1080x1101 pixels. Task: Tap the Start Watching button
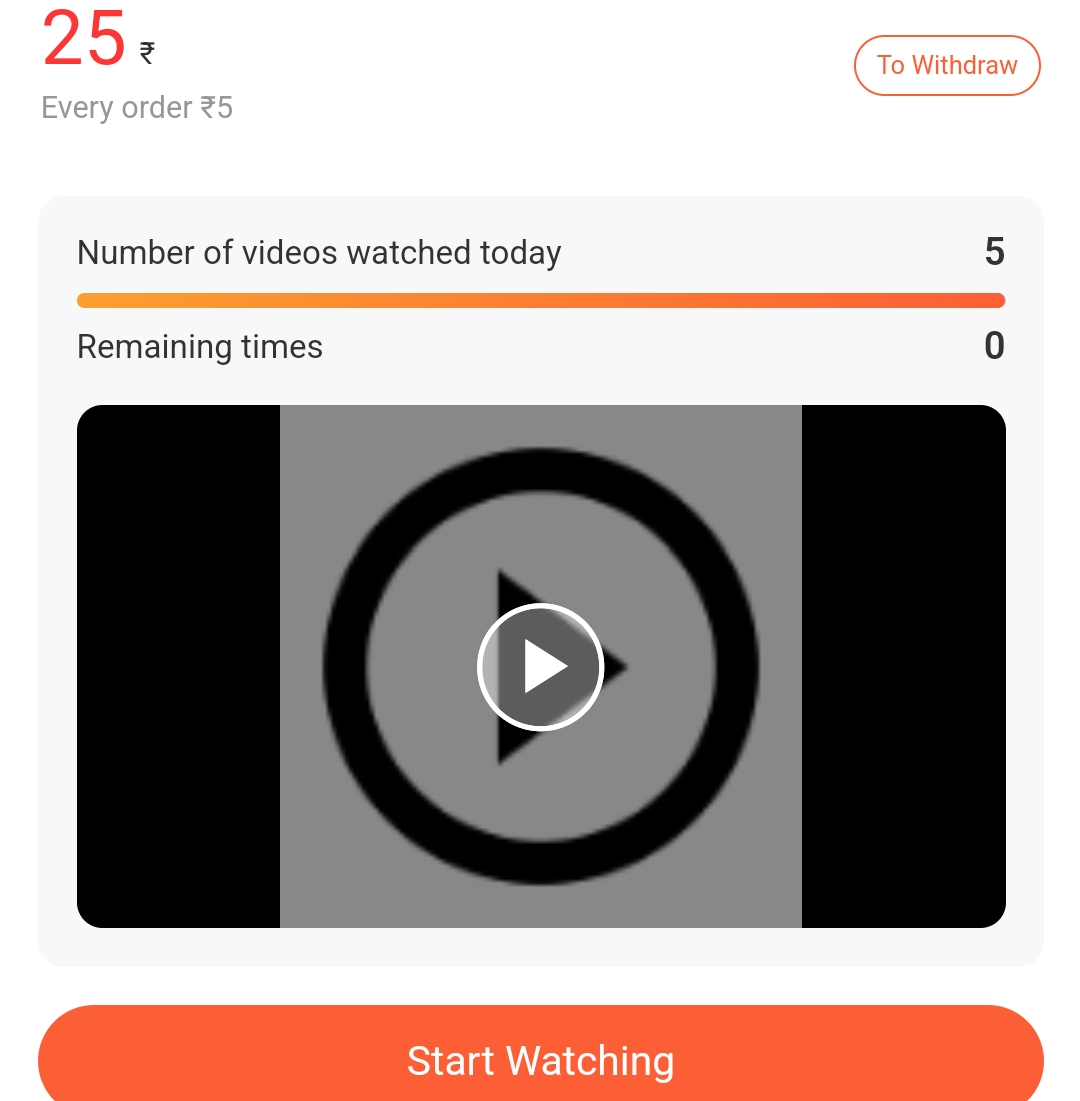tap(540, 1058)
